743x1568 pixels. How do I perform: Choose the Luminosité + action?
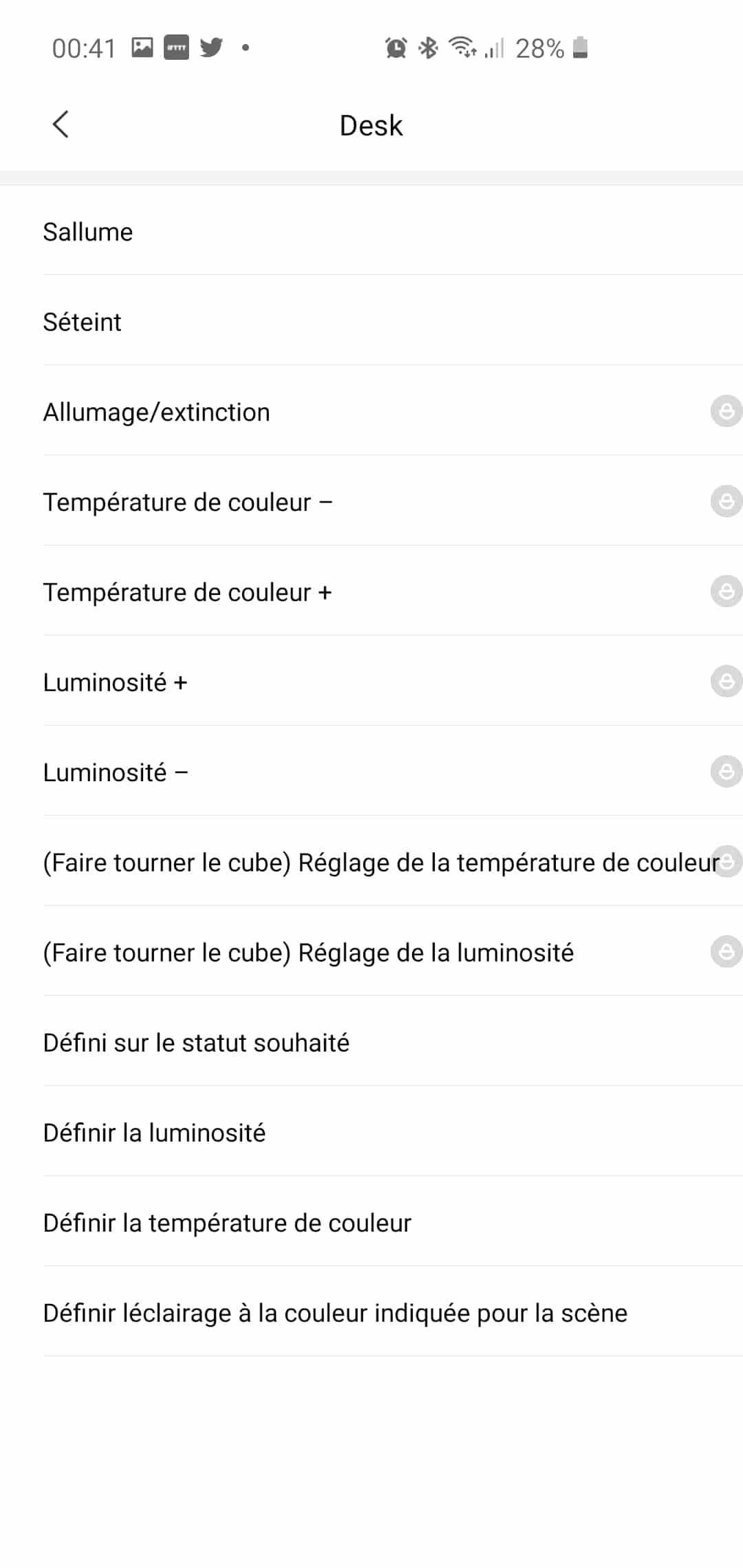pos(371,682)
